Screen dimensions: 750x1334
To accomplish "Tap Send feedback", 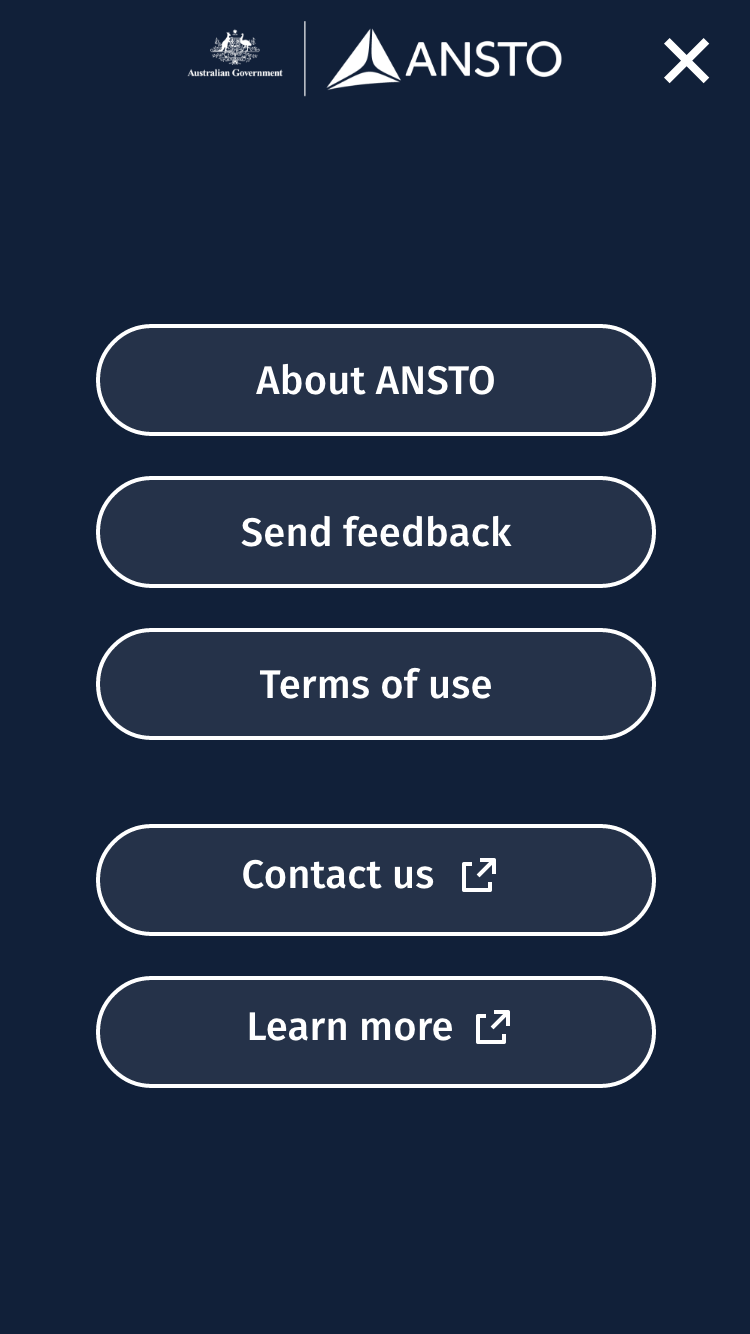I will [375, 532].
